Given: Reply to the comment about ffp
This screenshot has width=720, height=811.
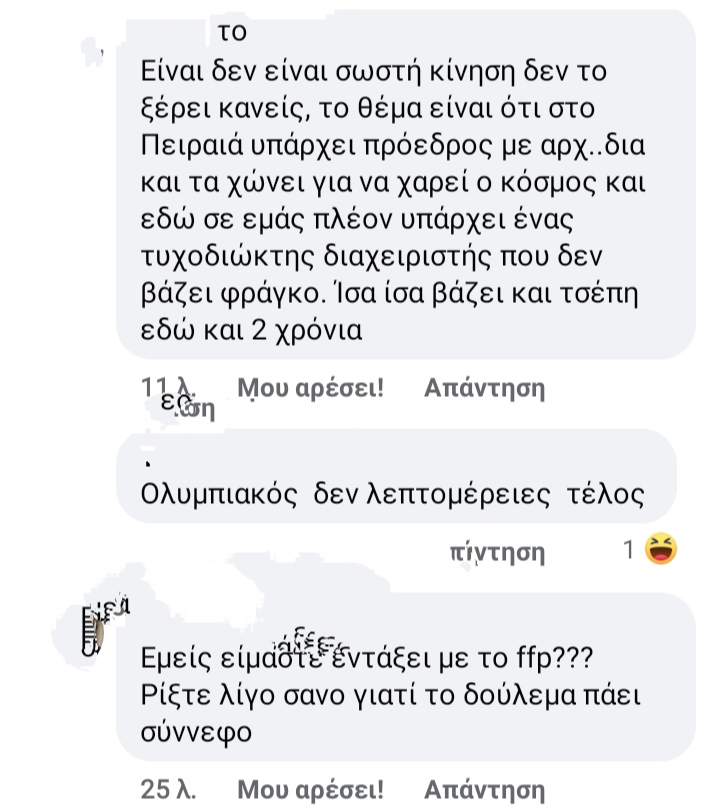Looking at the screenshot, I should [484, 789].
